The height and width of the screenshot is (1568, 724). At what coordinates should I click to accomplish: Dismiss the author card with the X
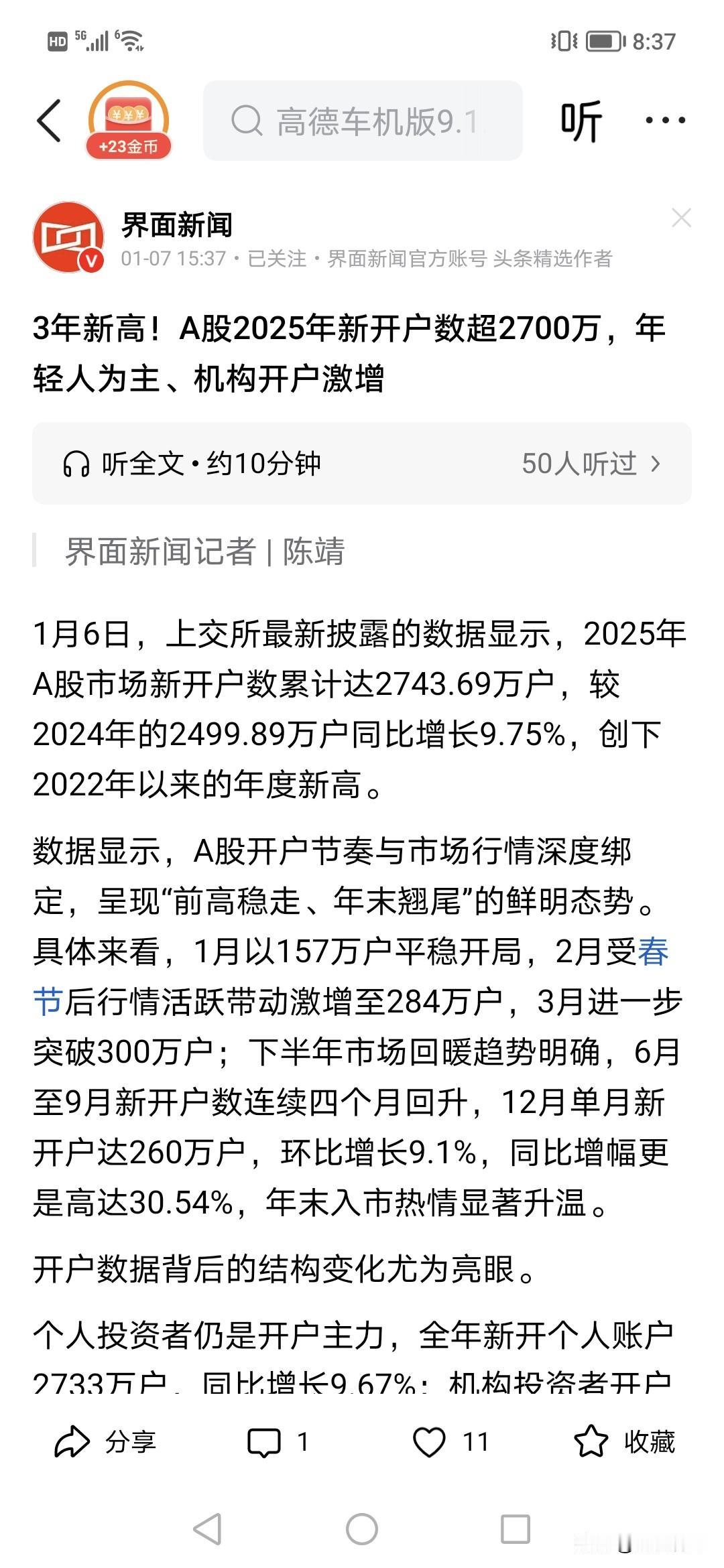682,216
